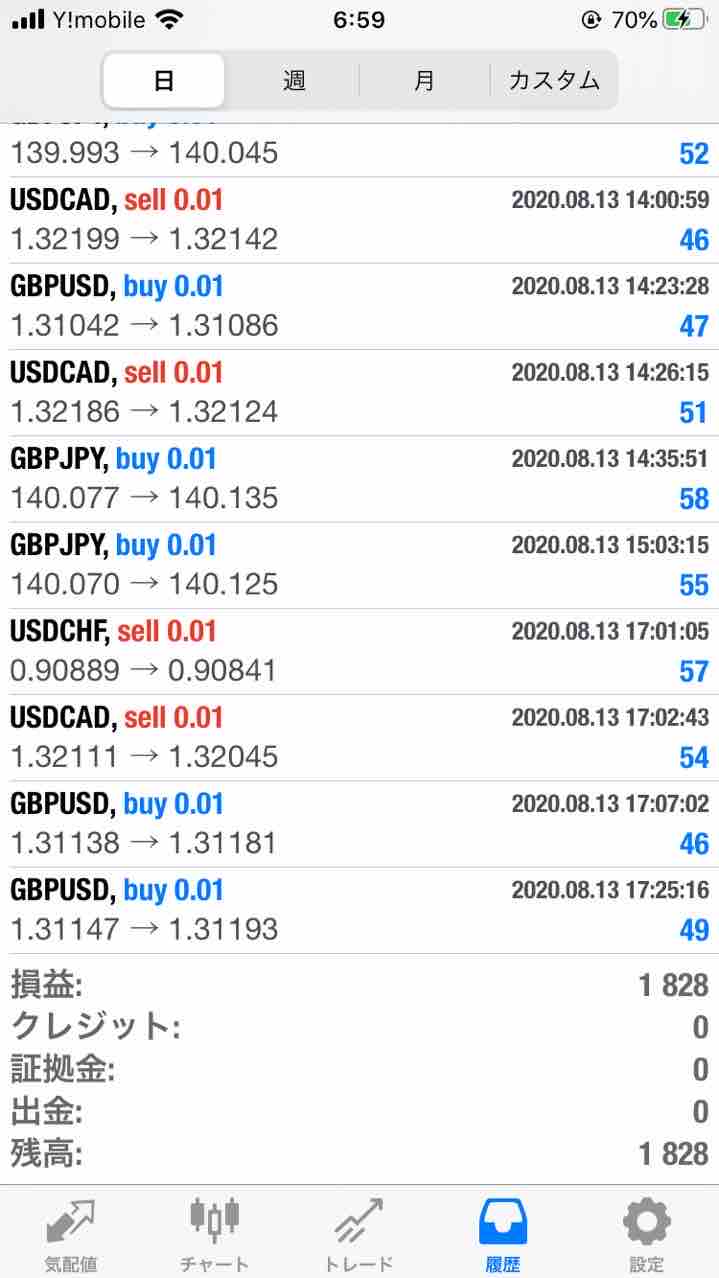This screenshot has height=1278, width=719.
Task: View the GBPUSD buy trade at 17:07:02
Action: pyautogui.click(x=359, y=823)
